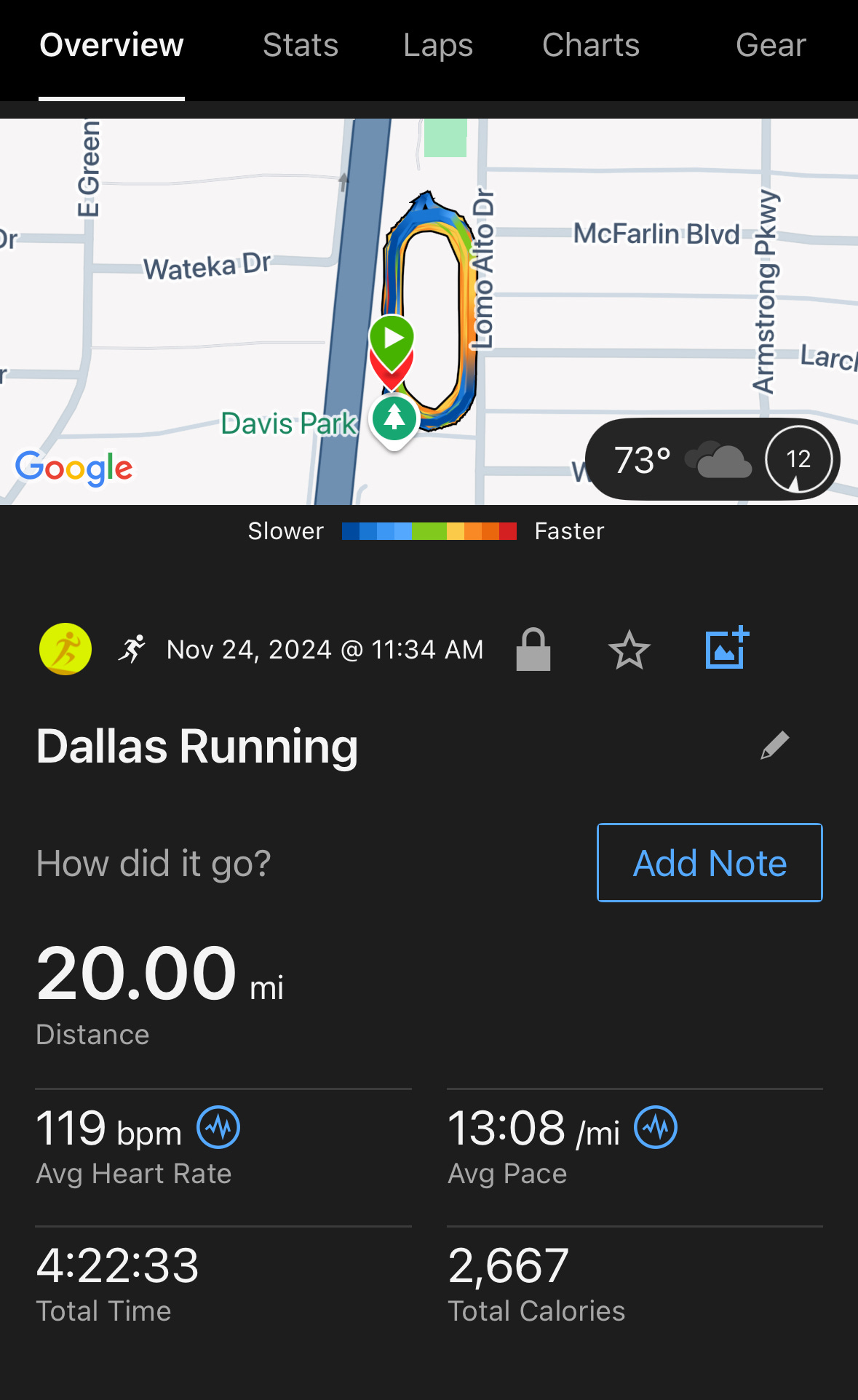The height and width of the screenshot is (1400, 858).
Task: Open the run route map
Action: [429, 311]
